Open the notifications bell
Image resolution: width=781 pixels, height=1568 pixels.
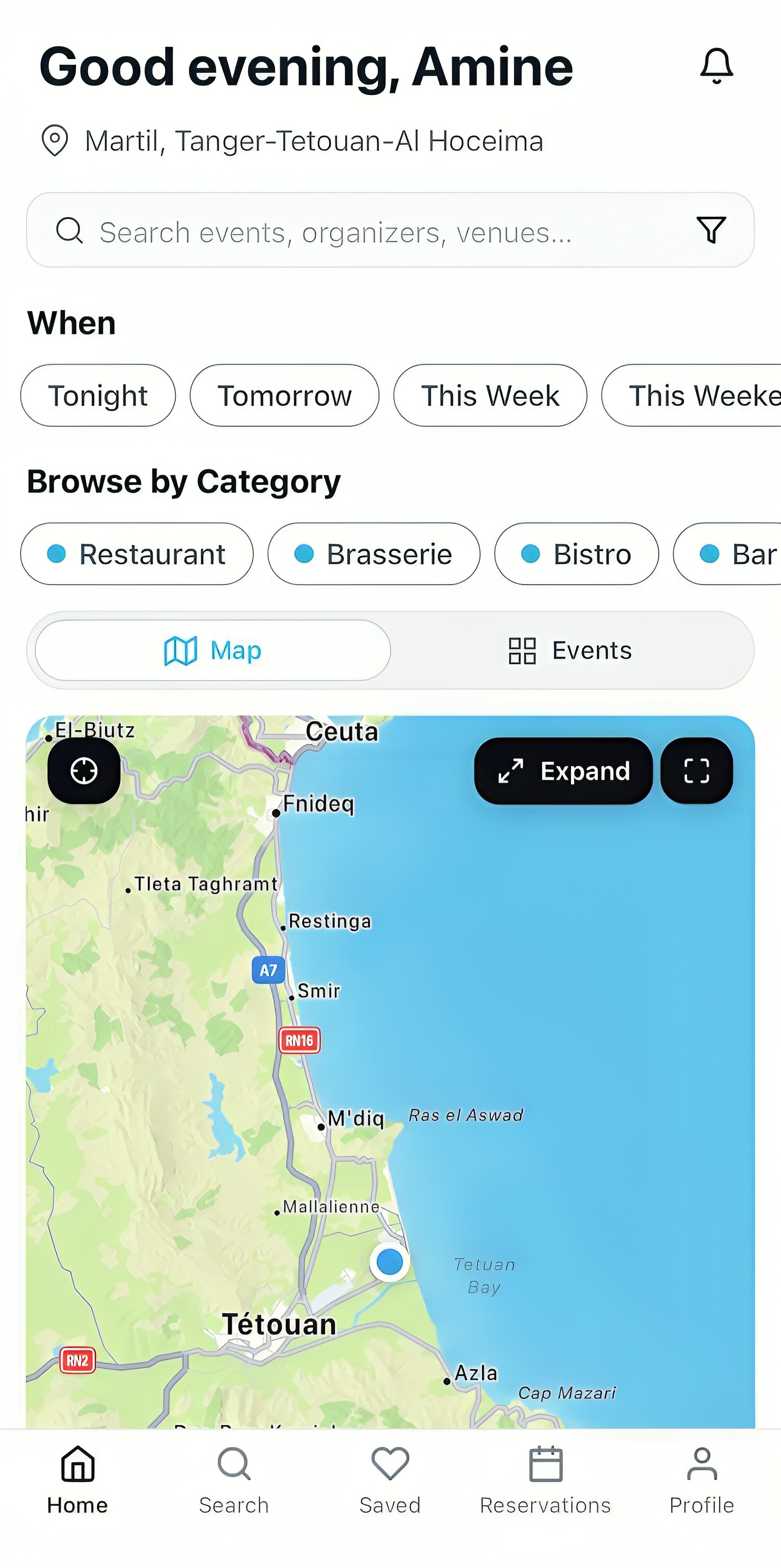716,66
